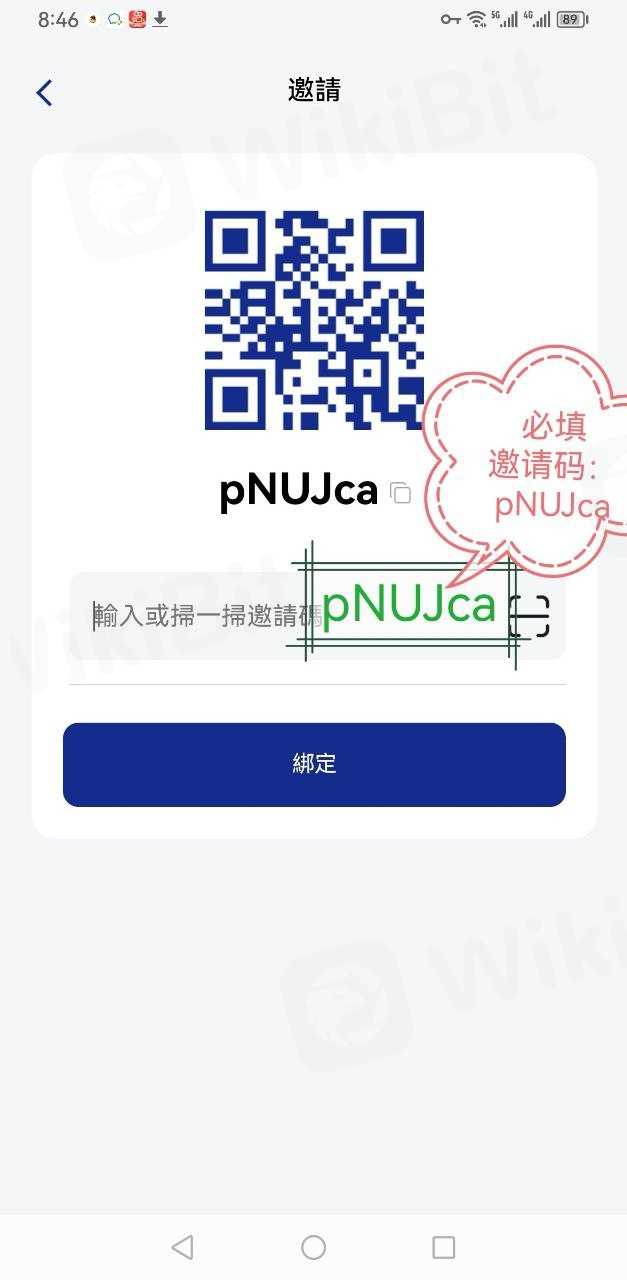The width and height of the screenshot is (627, 1280).
Task: Open the recent apps view
Action: pos(444,1247)
